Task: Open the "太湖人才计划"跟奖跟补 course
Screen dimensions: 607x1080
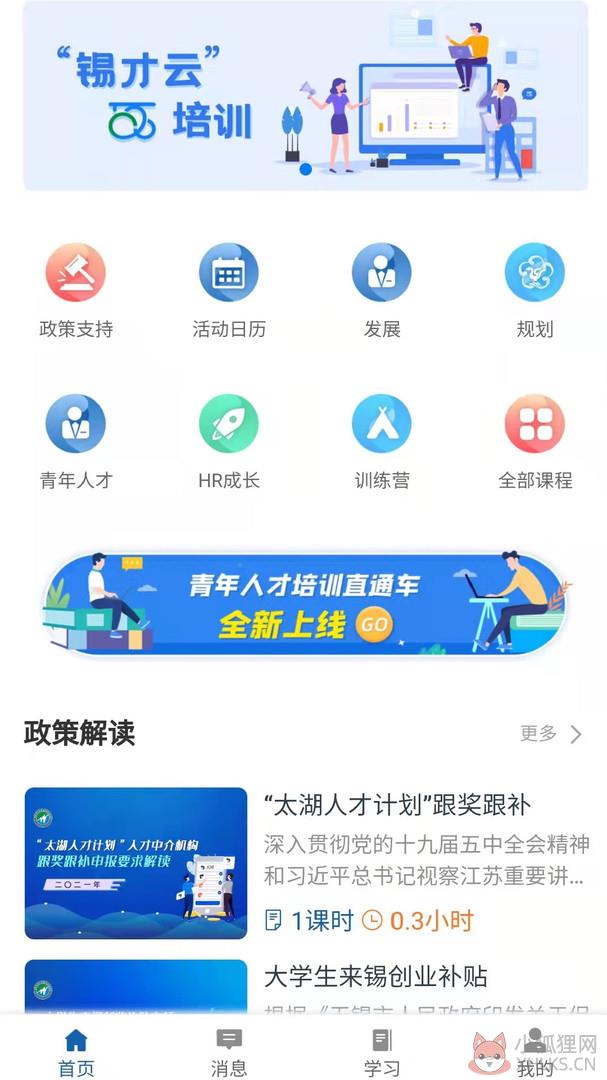Action: tap(305, 863)
